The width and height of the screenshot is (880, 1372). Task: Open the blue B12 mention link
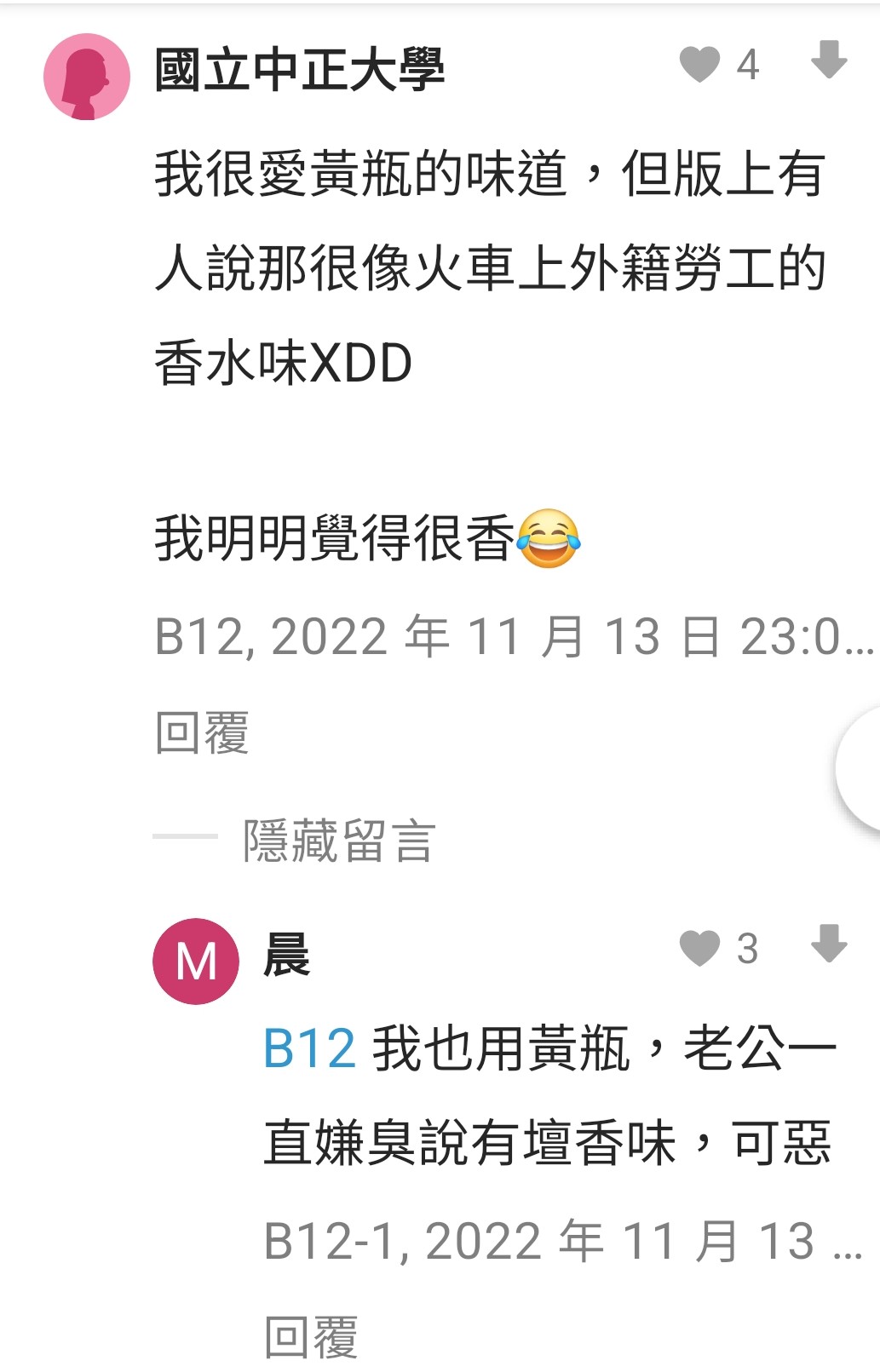[x=308, y=1048]
